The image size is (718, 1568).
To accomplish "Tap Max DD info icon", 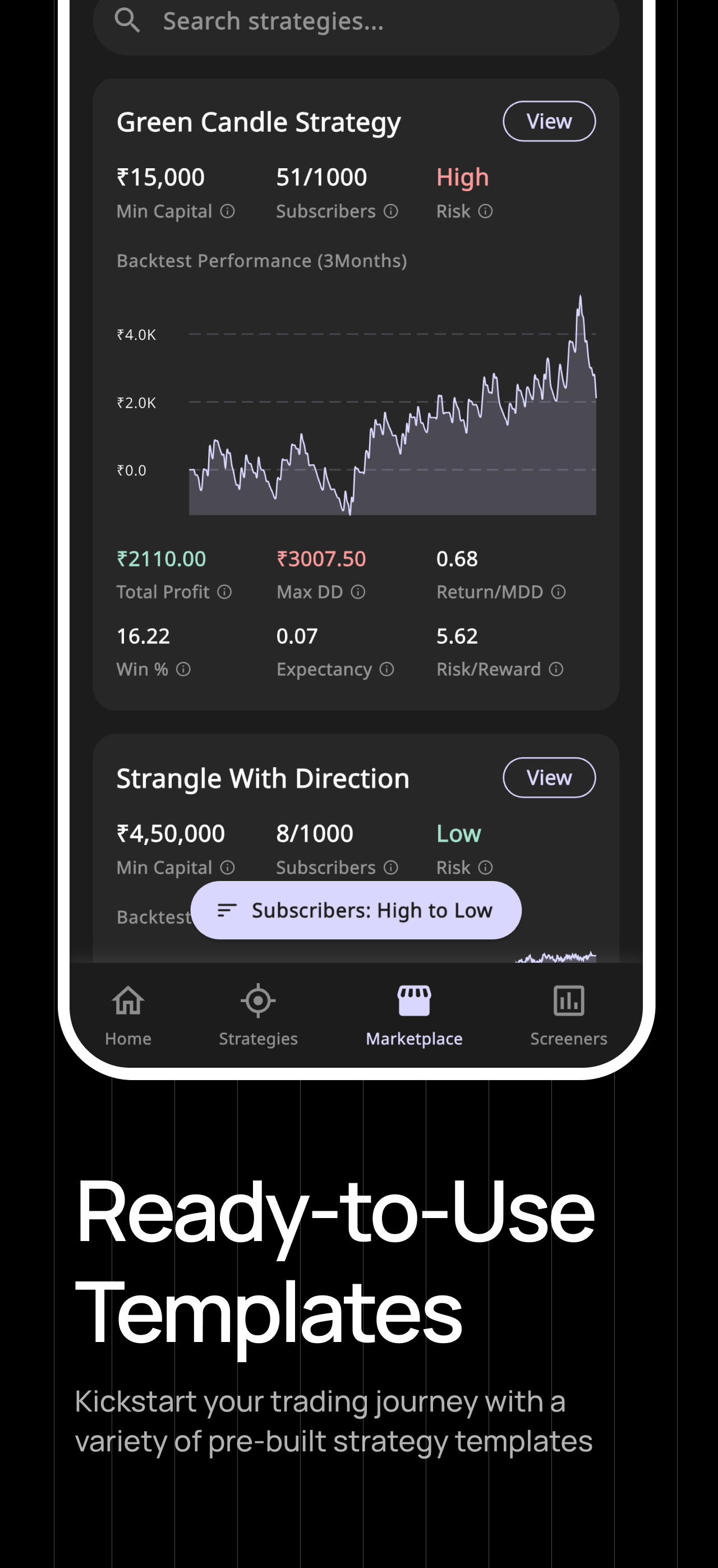I will 358,592.
